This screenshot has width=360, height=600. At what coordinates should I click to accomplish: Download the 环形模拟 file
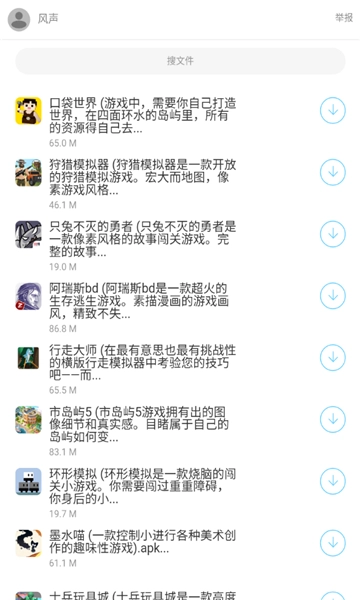333,481
